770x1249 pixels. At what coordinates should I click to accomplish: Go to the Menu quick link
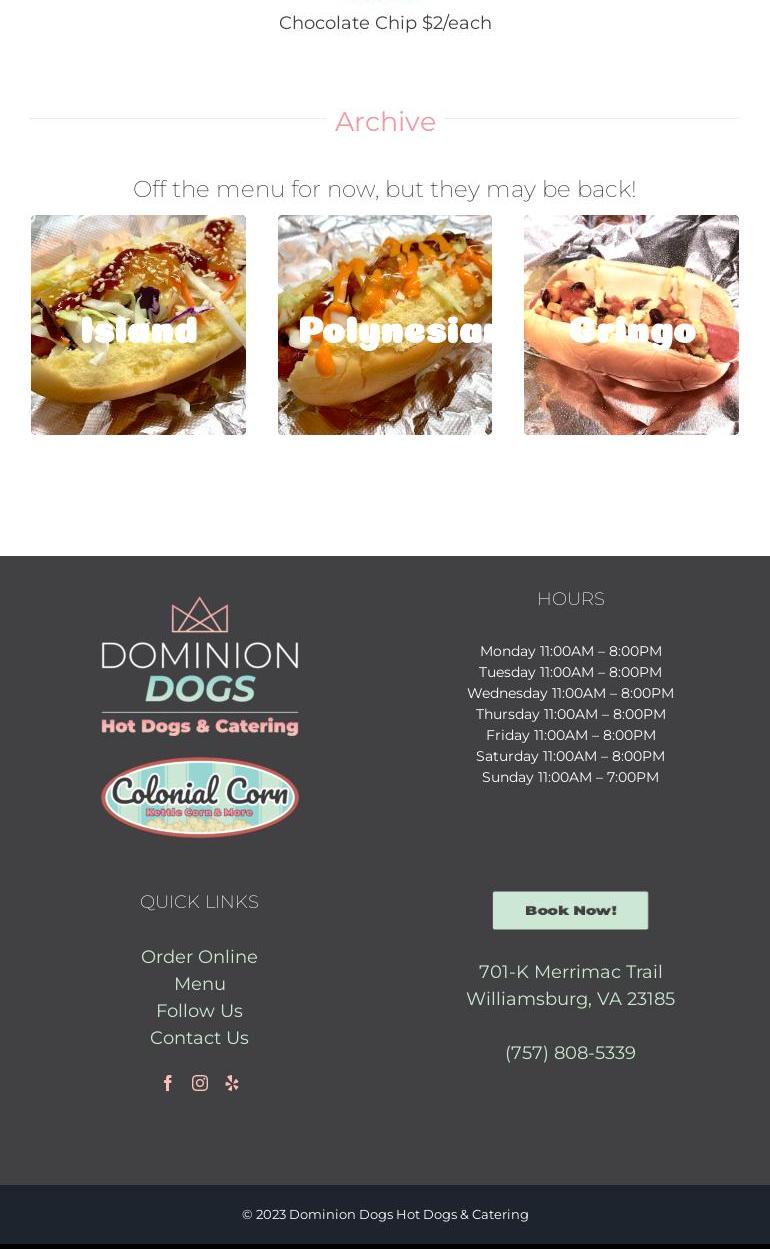pos(199,984)
